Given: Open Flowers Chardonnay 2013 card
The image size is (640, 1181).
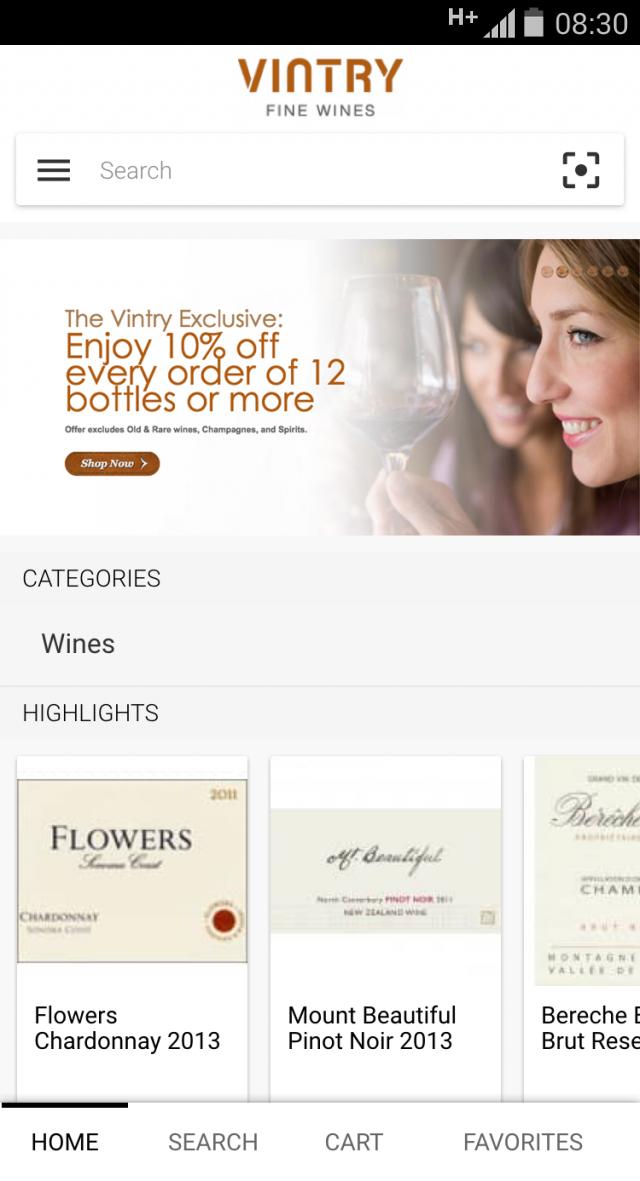Looking at the screenshot, I should [x=132, y=920].
